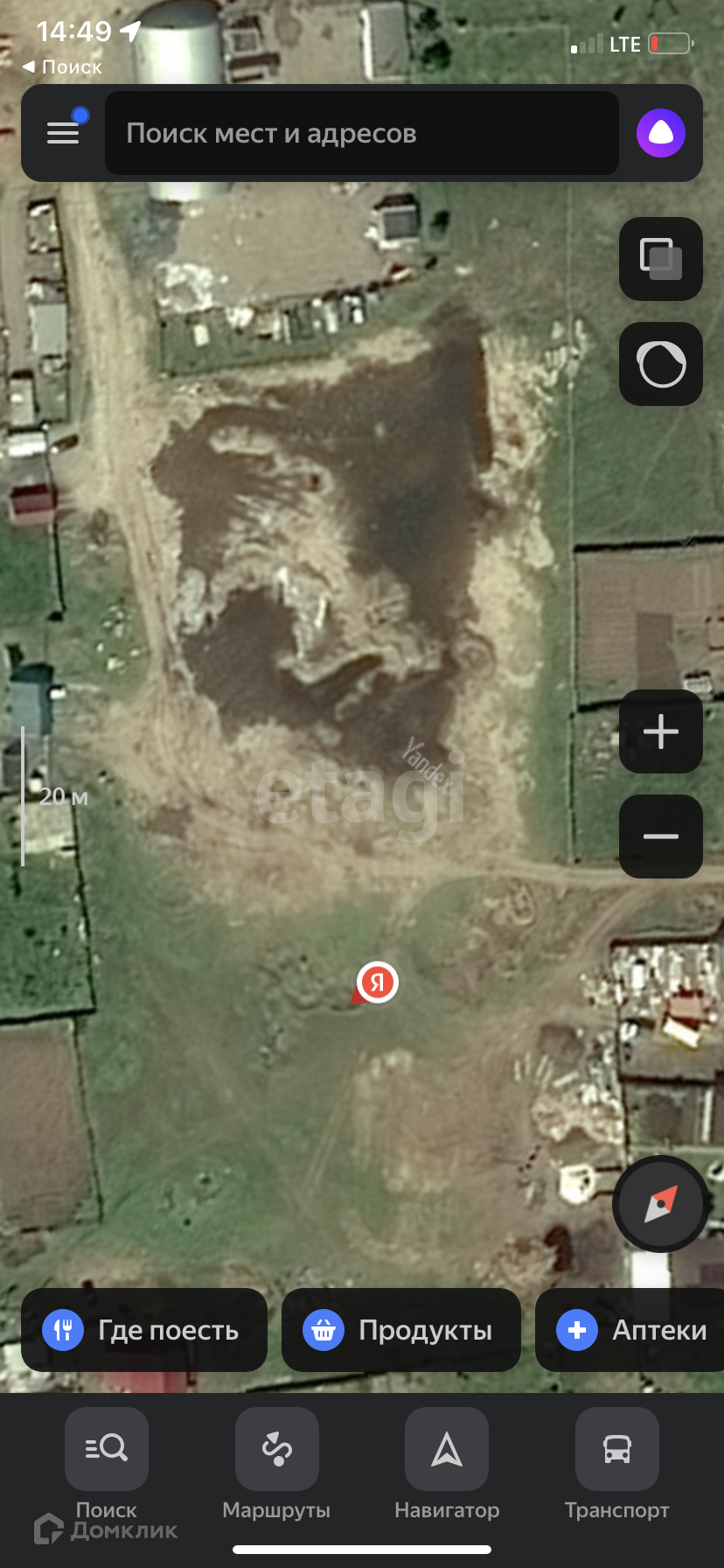Switch to the Маршруты tab
The width and height of the screenshot is (724, 1568).
click(x=276, y=1463)
